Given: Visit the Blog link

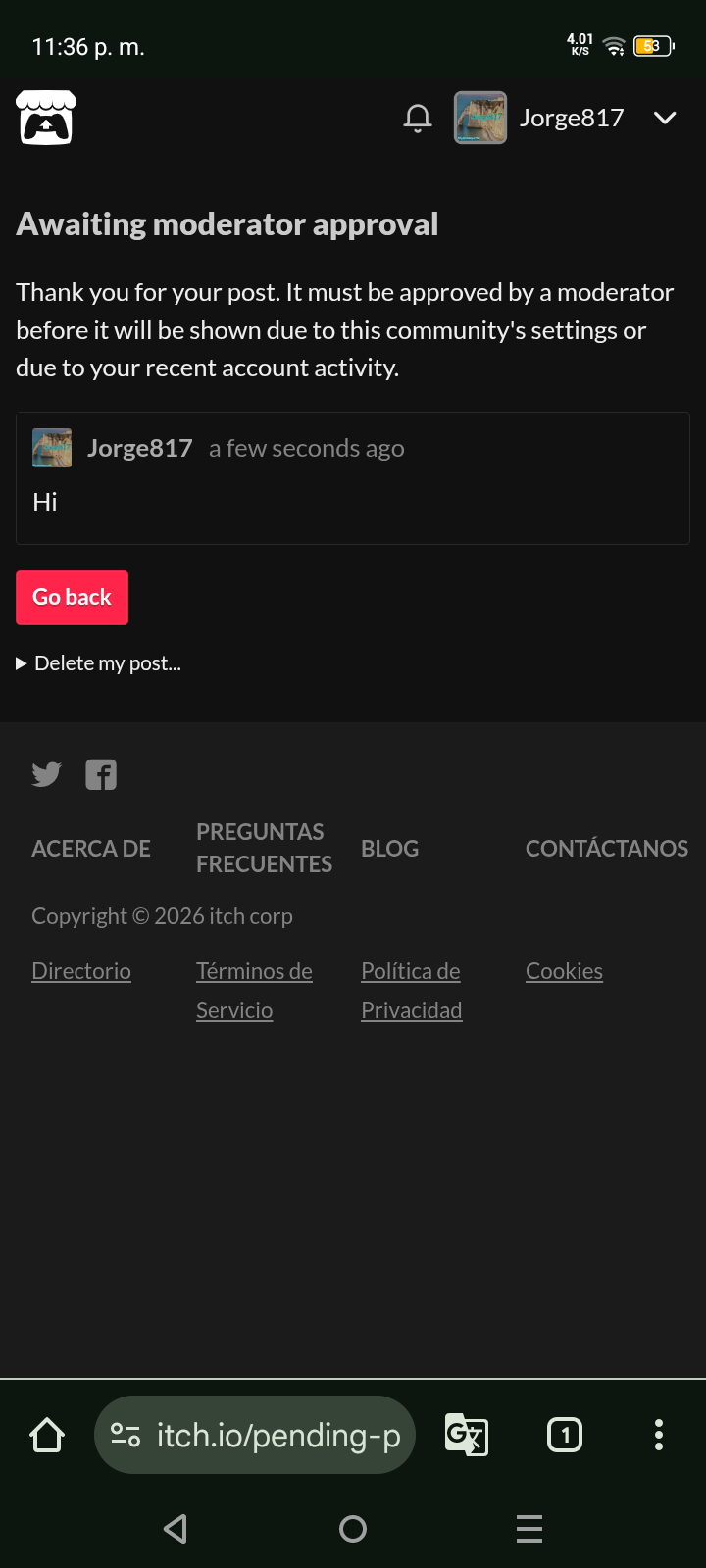Looking at the screenshot, I should 389,849.
